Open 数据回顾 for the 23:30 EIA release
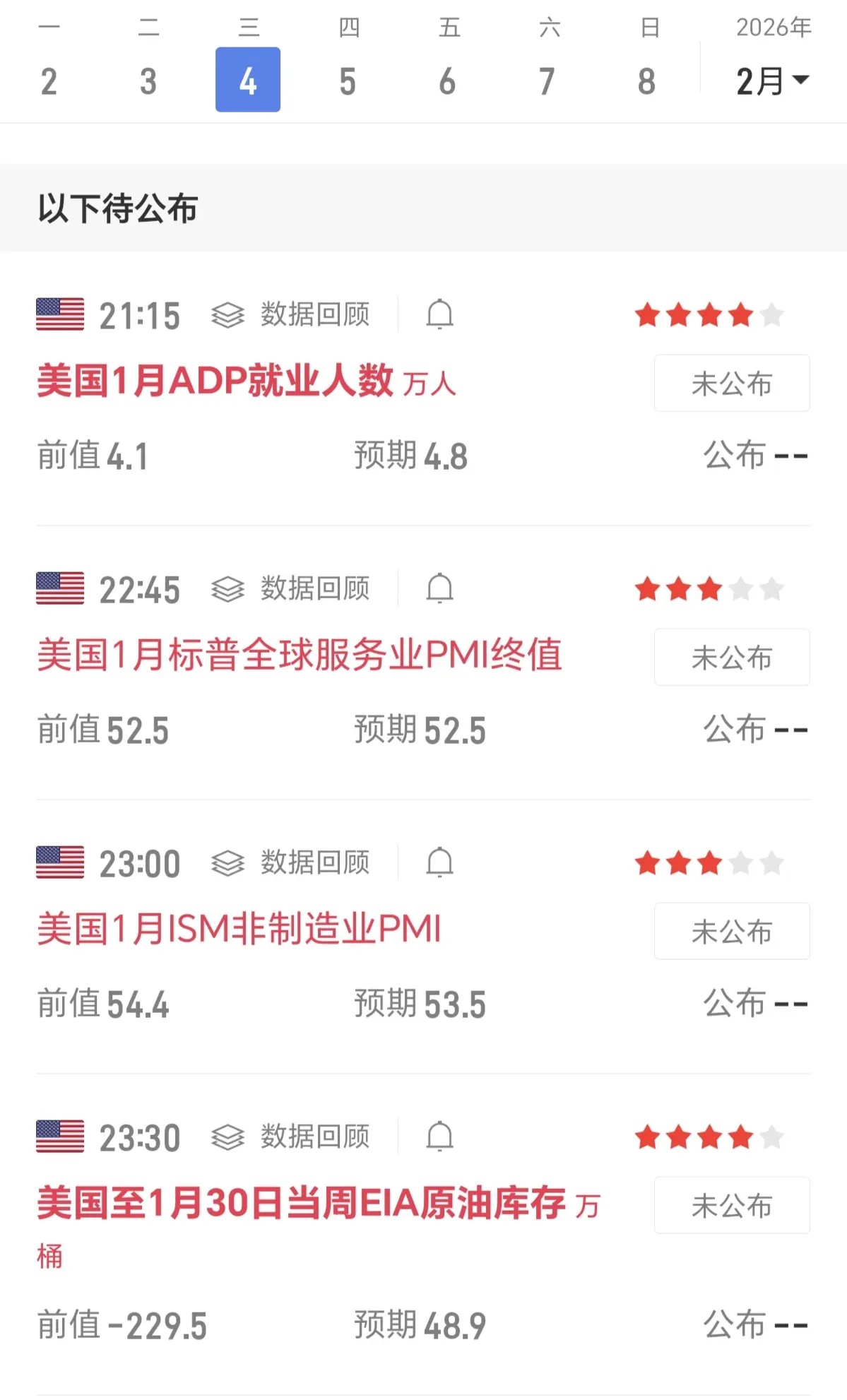 pyautogui.click(x=291, y=1137)
